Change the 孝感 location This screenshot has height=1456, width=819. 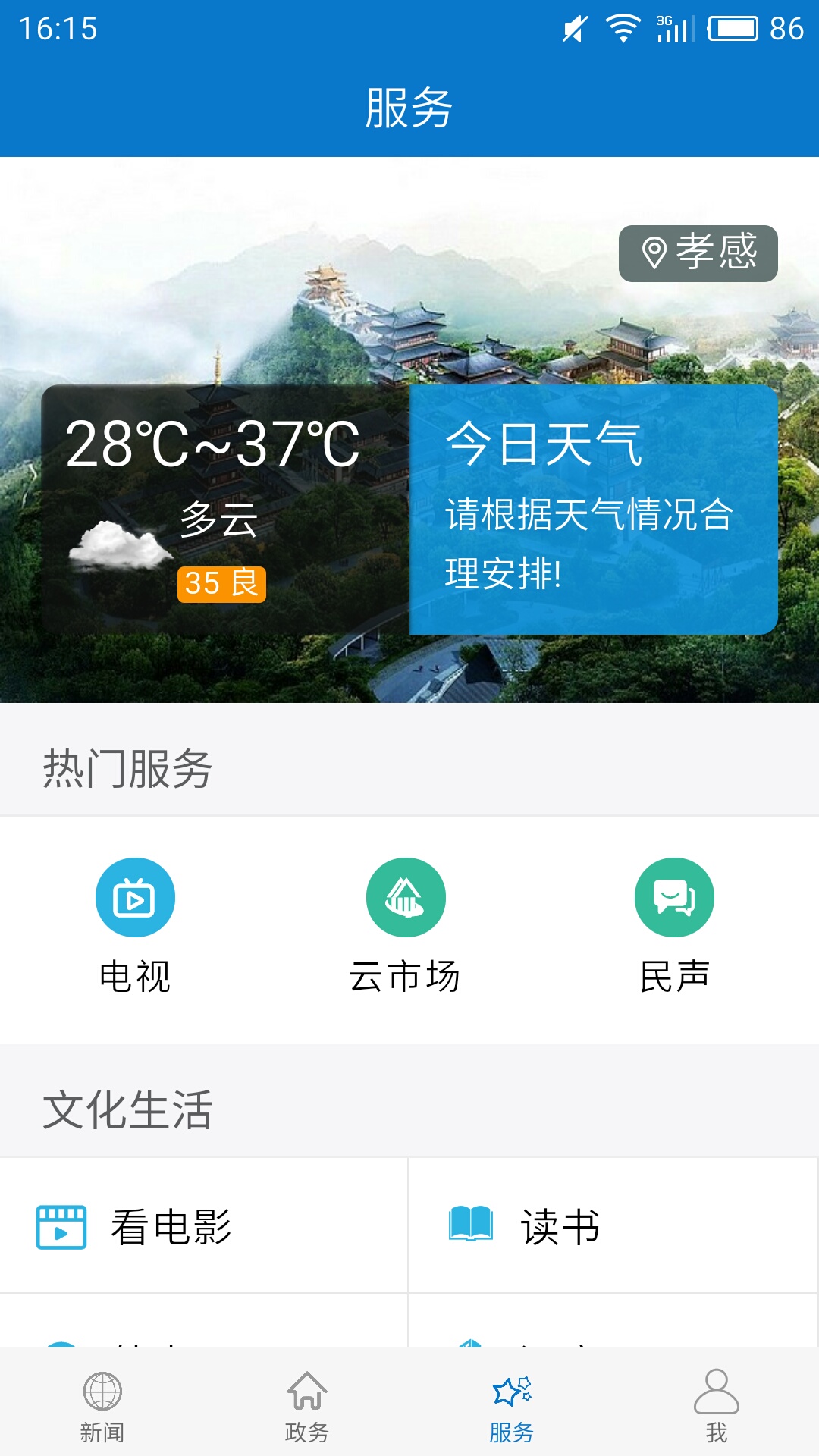[x=698, y=253]
